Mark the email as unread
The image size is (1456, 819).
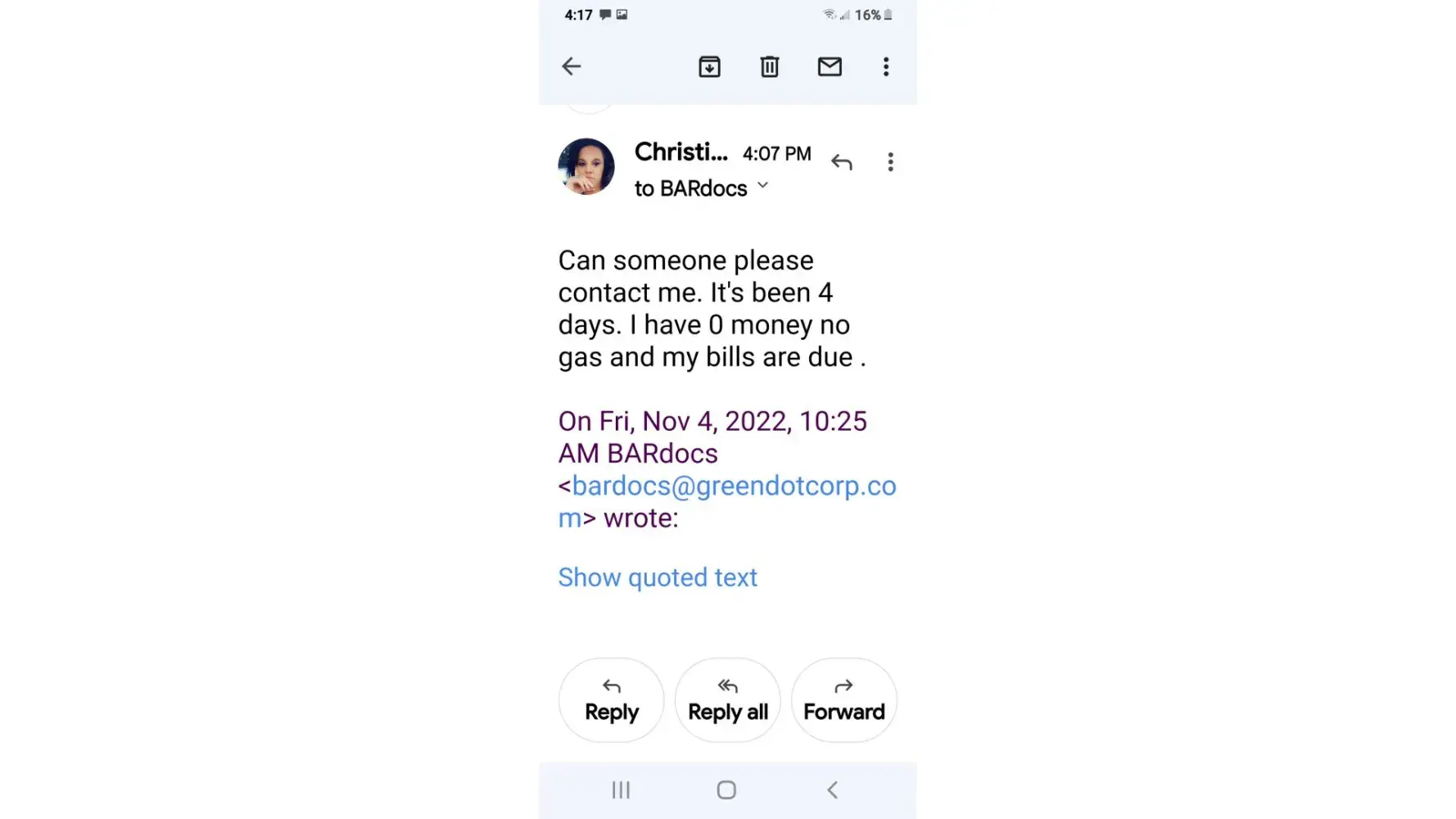point(830,66)
